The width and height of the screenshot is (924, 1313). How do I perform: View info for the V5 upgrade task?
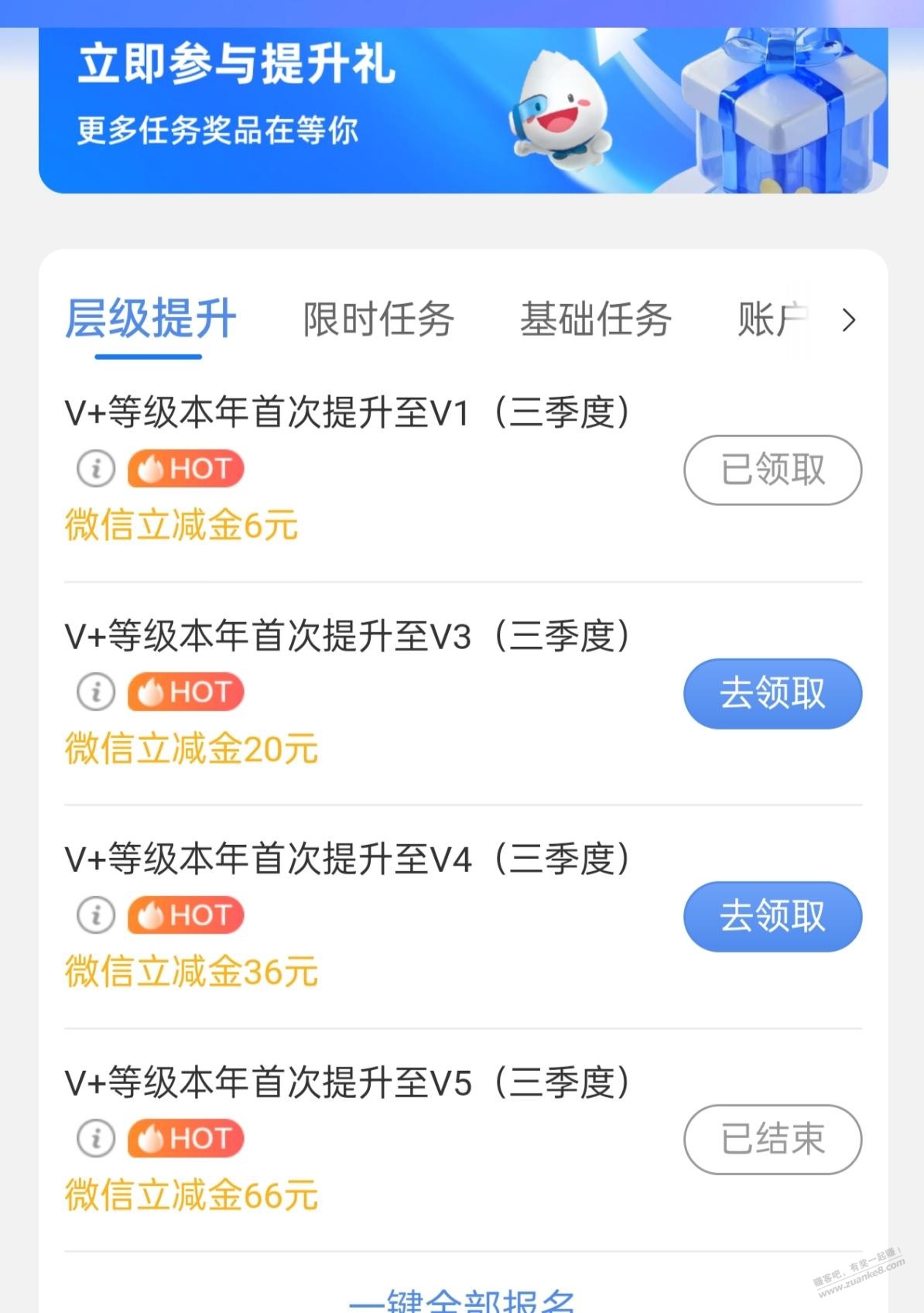click(96, 1139)
